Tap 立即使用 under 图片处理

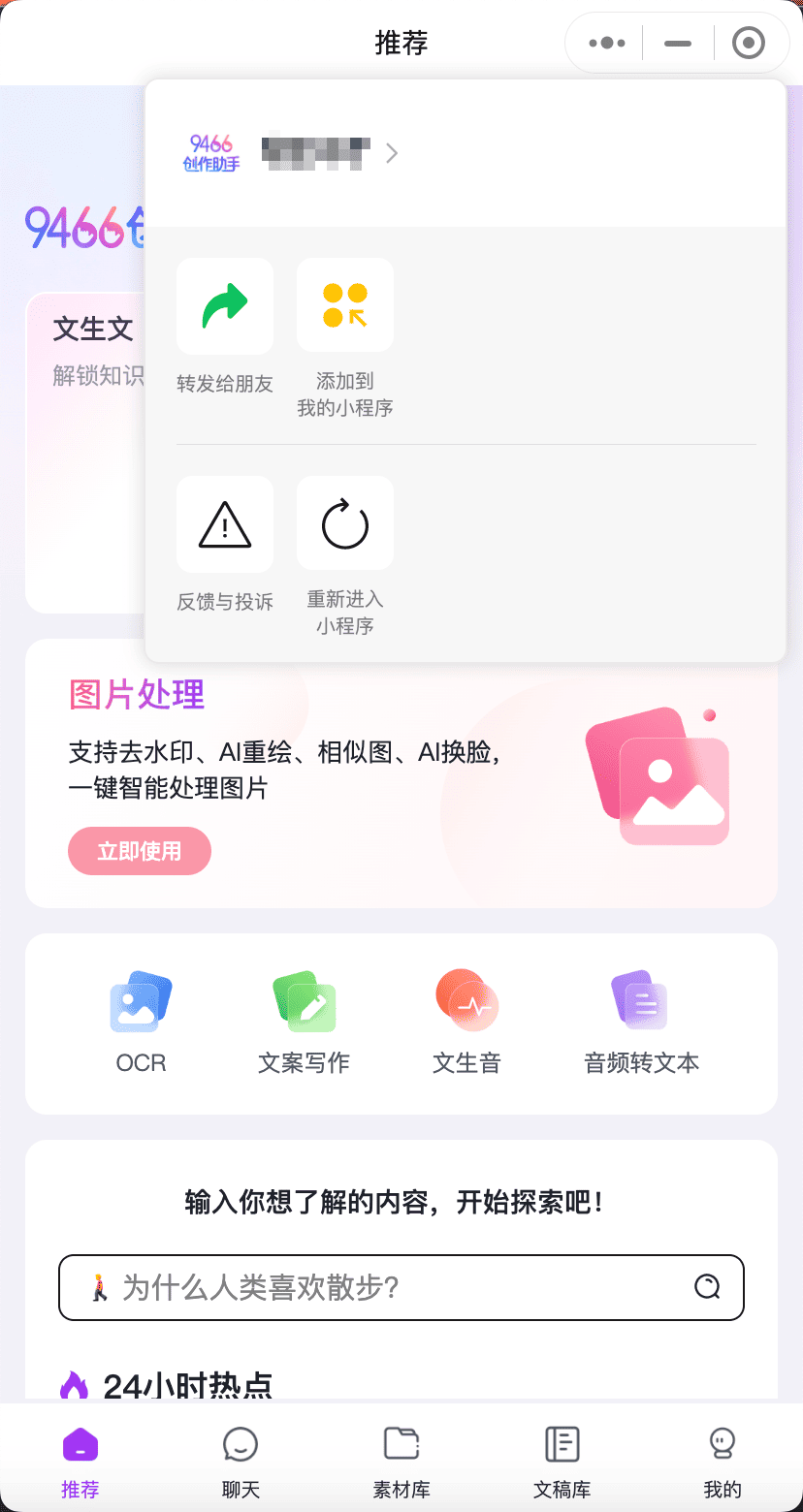[140, 851]
